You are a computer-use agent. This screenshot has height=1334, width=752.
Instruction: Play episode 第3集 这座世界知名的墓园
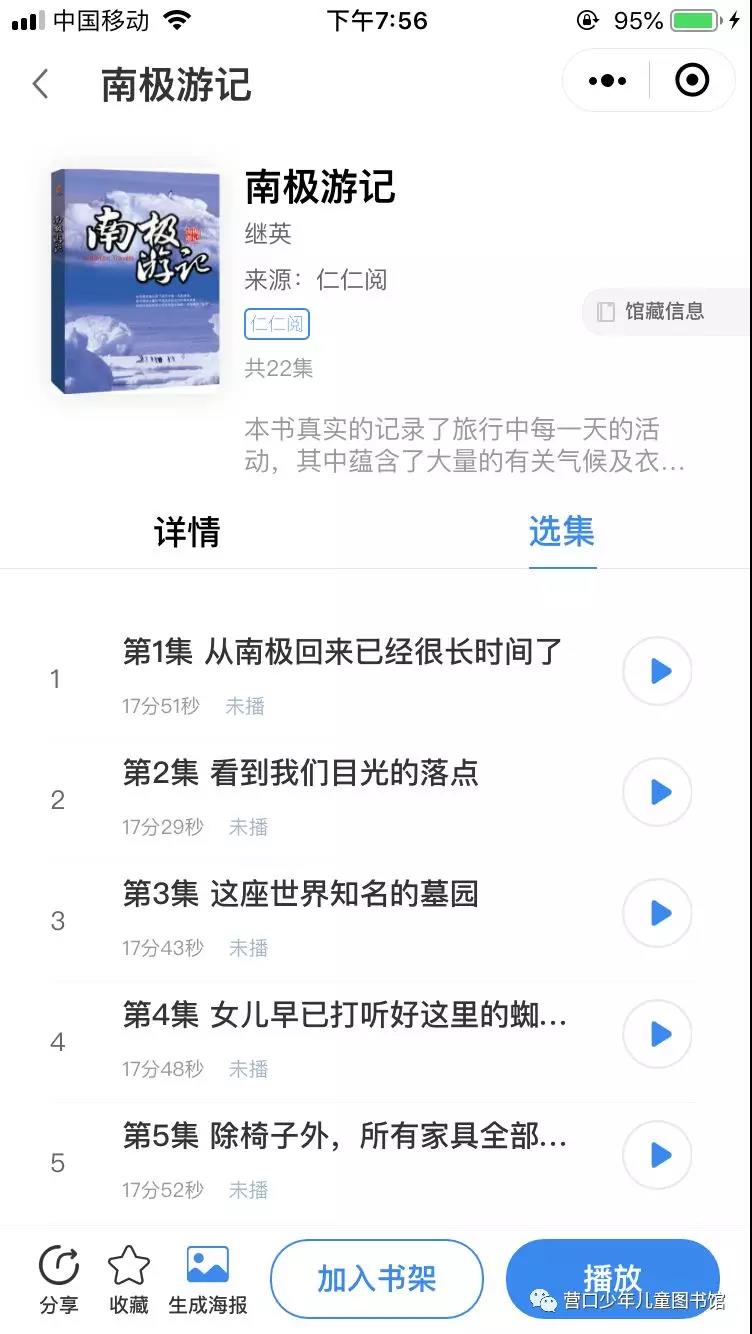pos(658,913)
